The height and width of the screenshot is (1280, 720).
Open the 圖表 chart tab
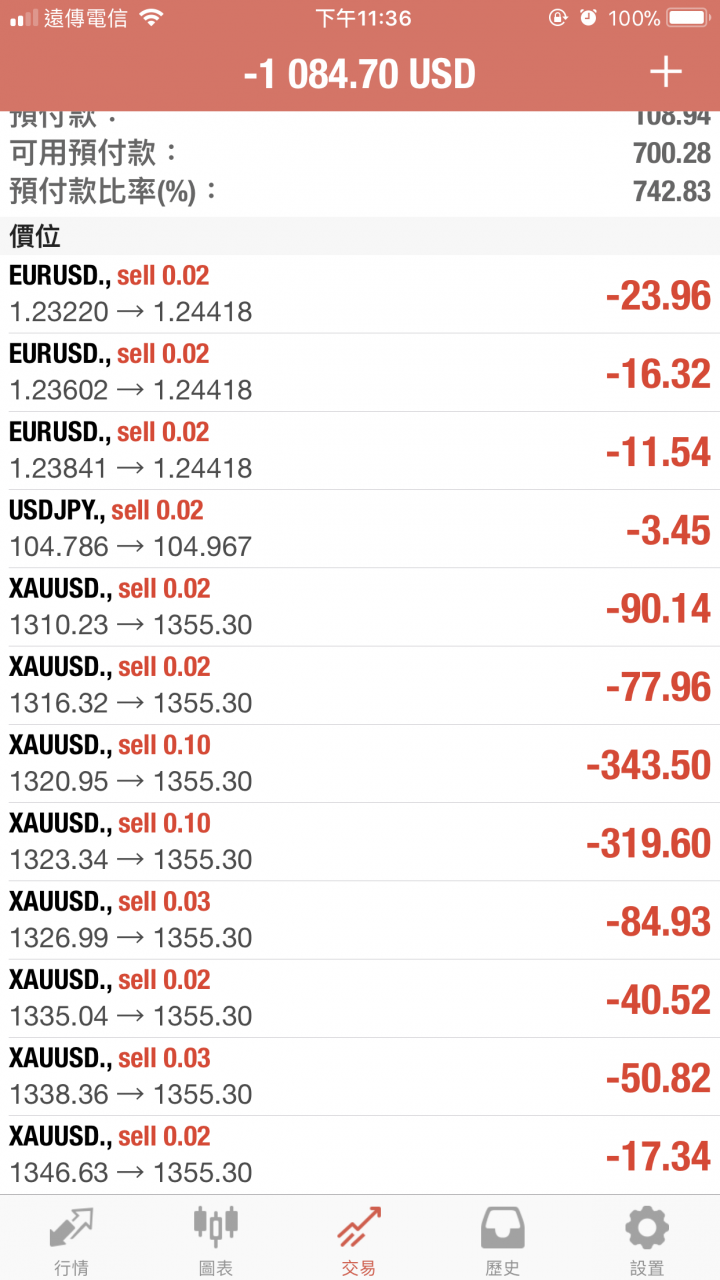(x=216, y=1240)
